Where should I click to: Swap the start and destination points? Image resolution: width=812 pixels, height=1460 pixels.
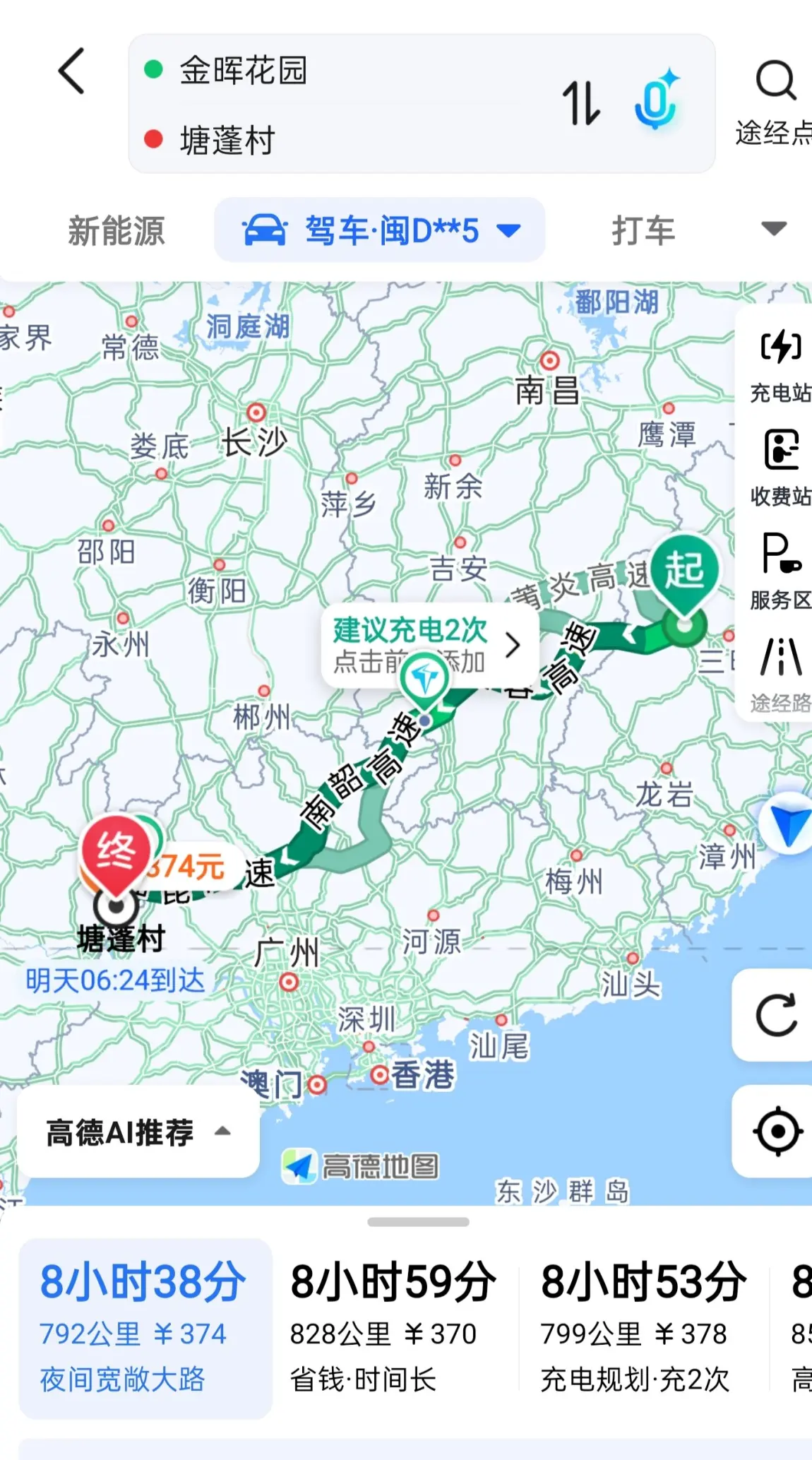coord(580,103)
